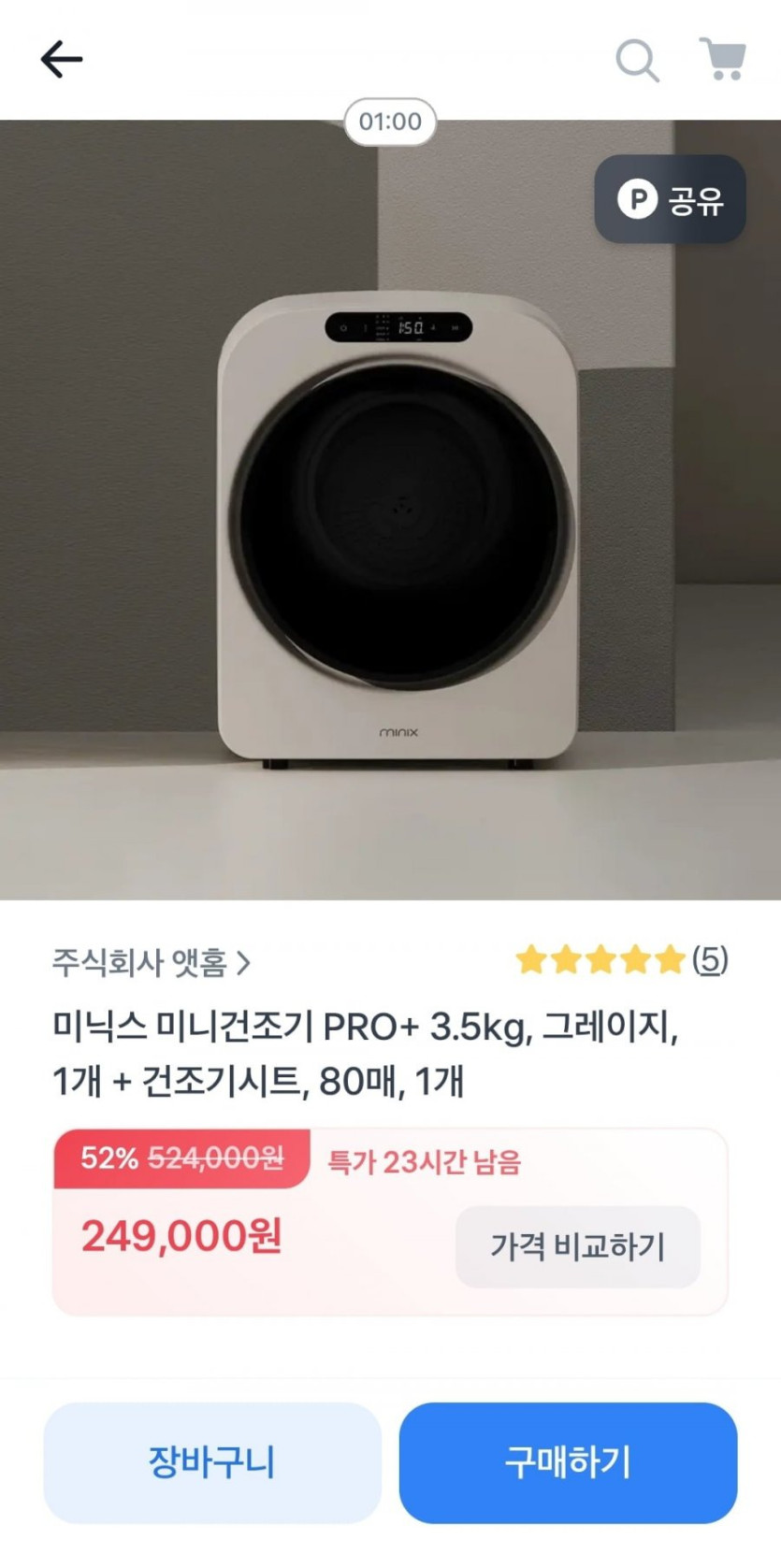This screenshot has width=781, height=1568.
Task: Add item with 장바구니 button
Action: click(x=212, y=1461)
